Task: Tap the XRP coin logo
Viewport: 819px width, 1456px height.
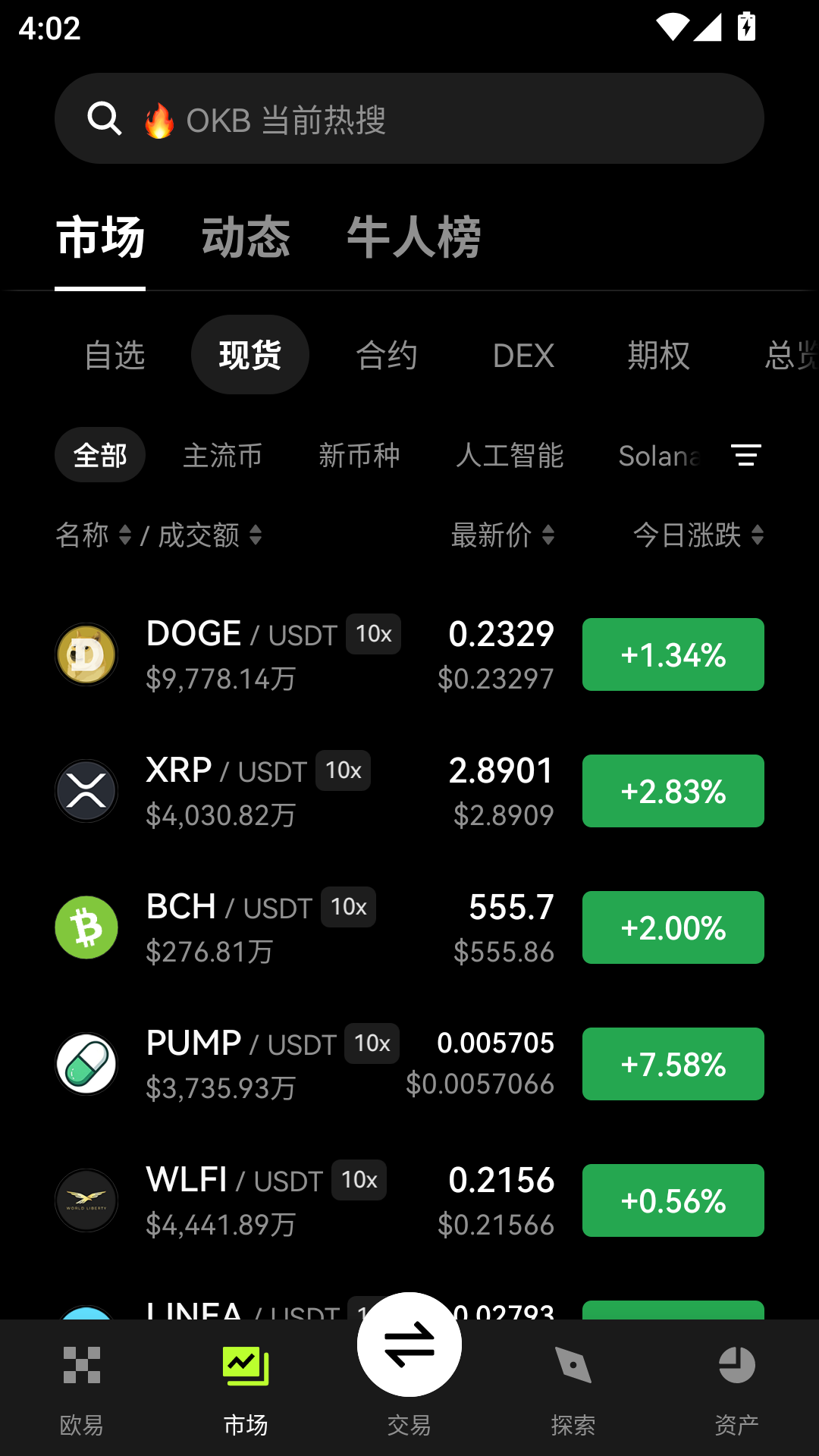Action: pyautogui.click(x=86, y=791)
